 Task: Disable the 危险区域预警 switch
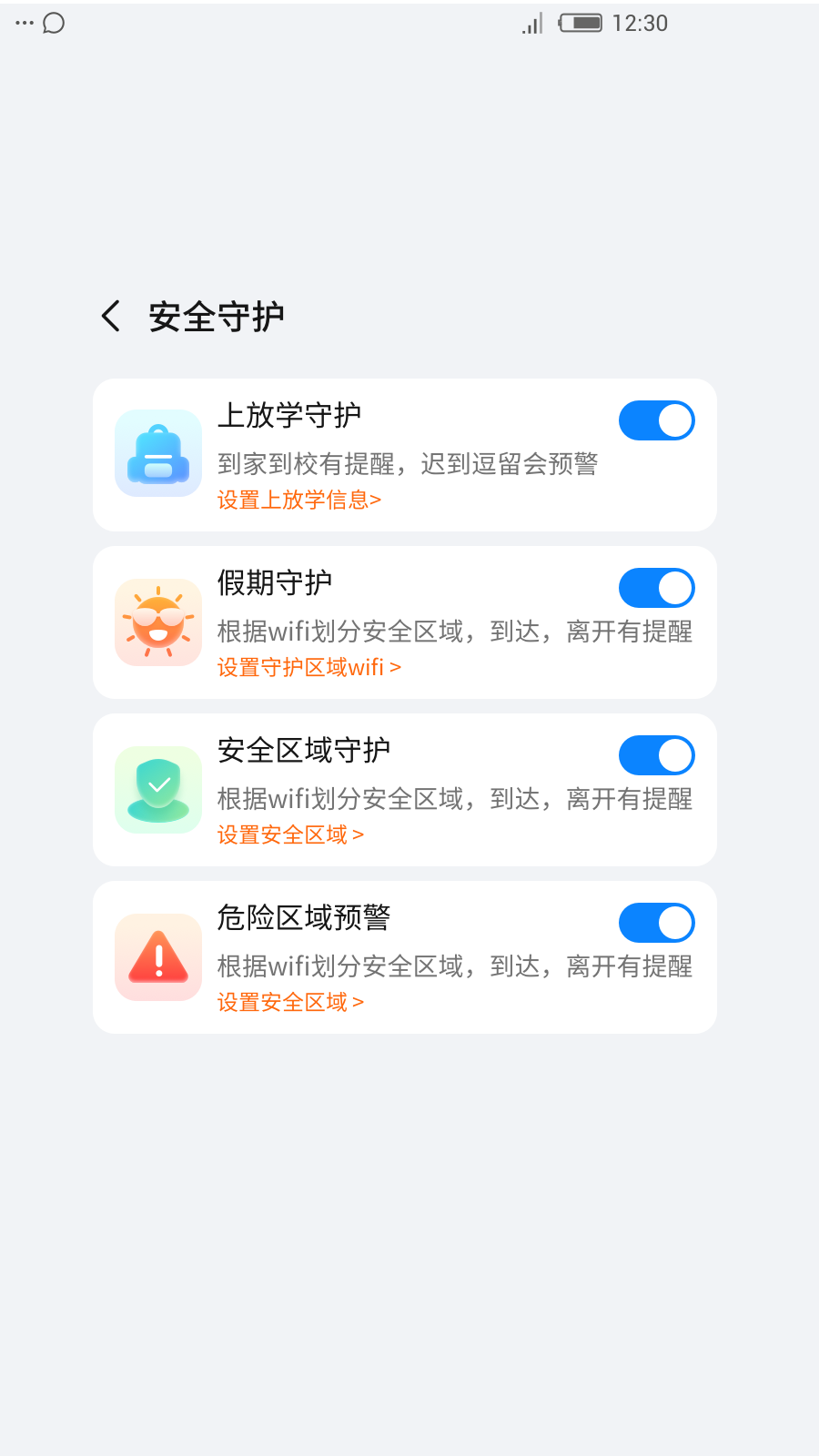coord(656,922)
